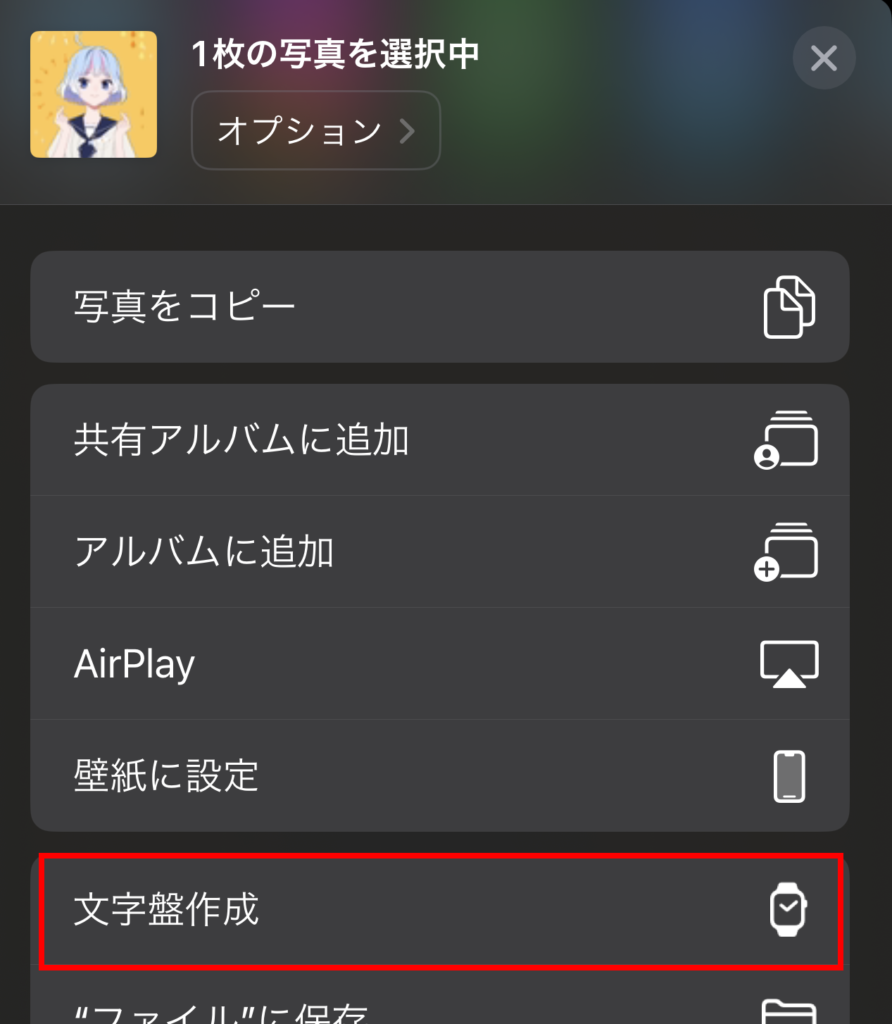This screenshot has height=1024, width=892.
Task: Add the photo via アルバムに追加
Action: click(440, 552)
